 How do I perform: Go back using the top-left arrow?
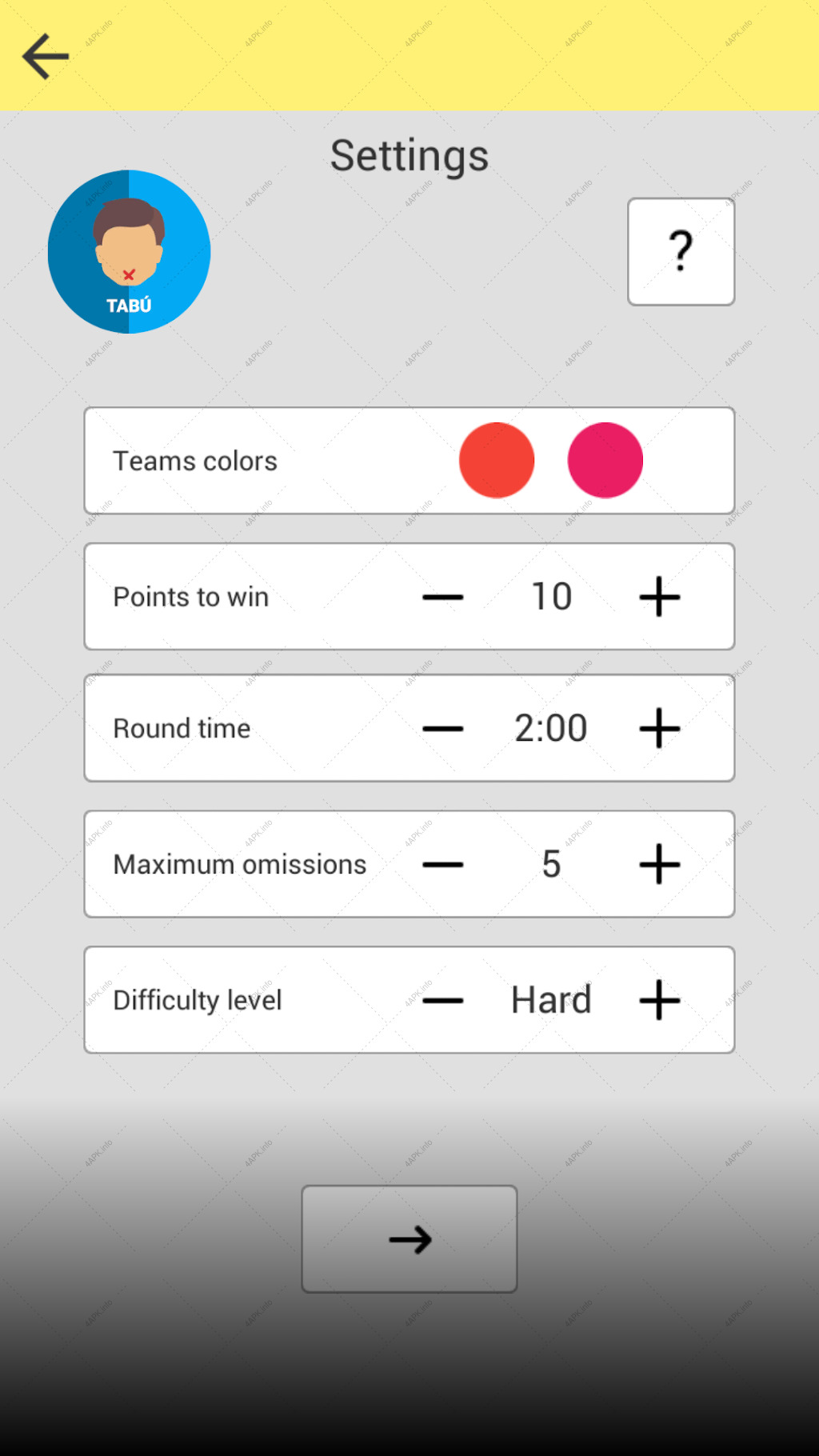[46, 57]
